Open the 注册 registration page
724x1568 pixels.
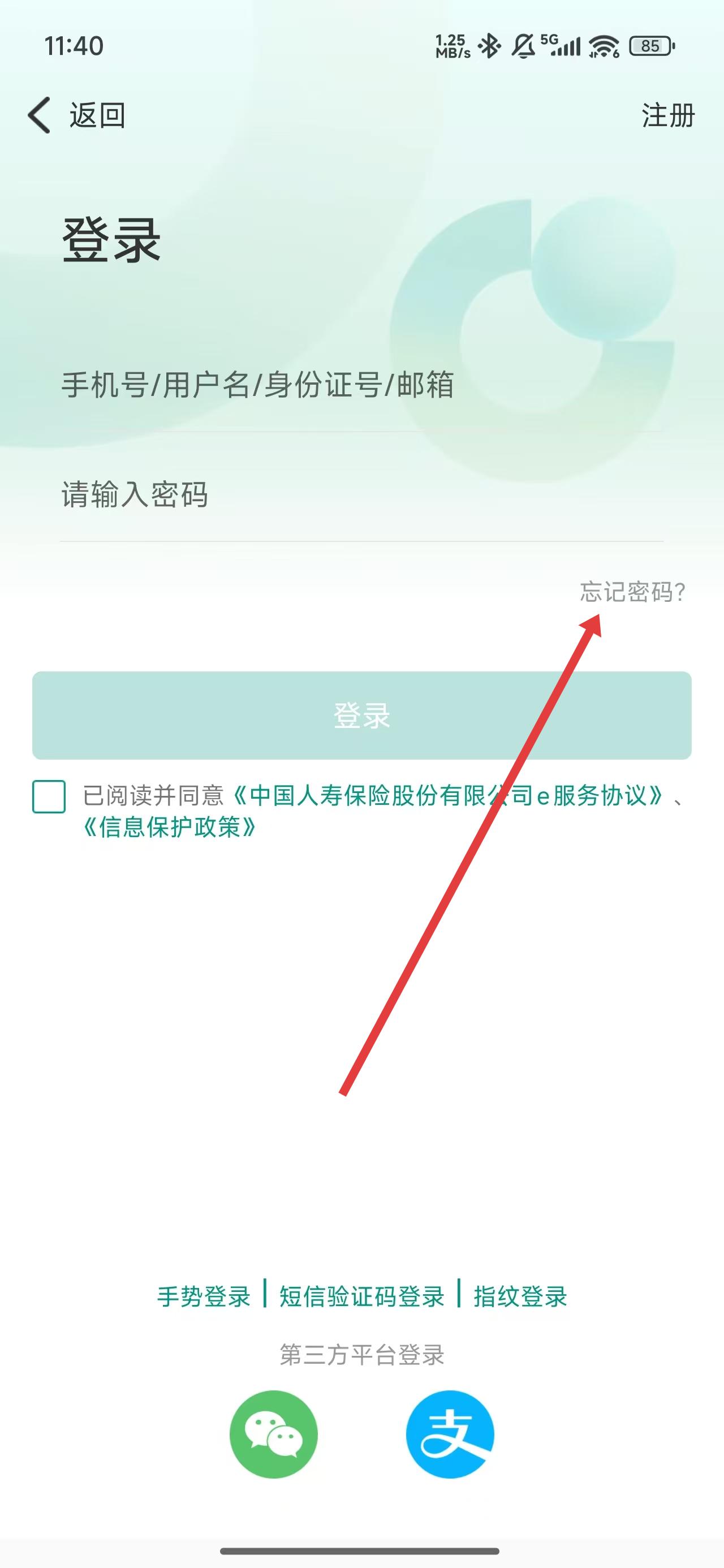pyautogui.click(x=667, y=115)
